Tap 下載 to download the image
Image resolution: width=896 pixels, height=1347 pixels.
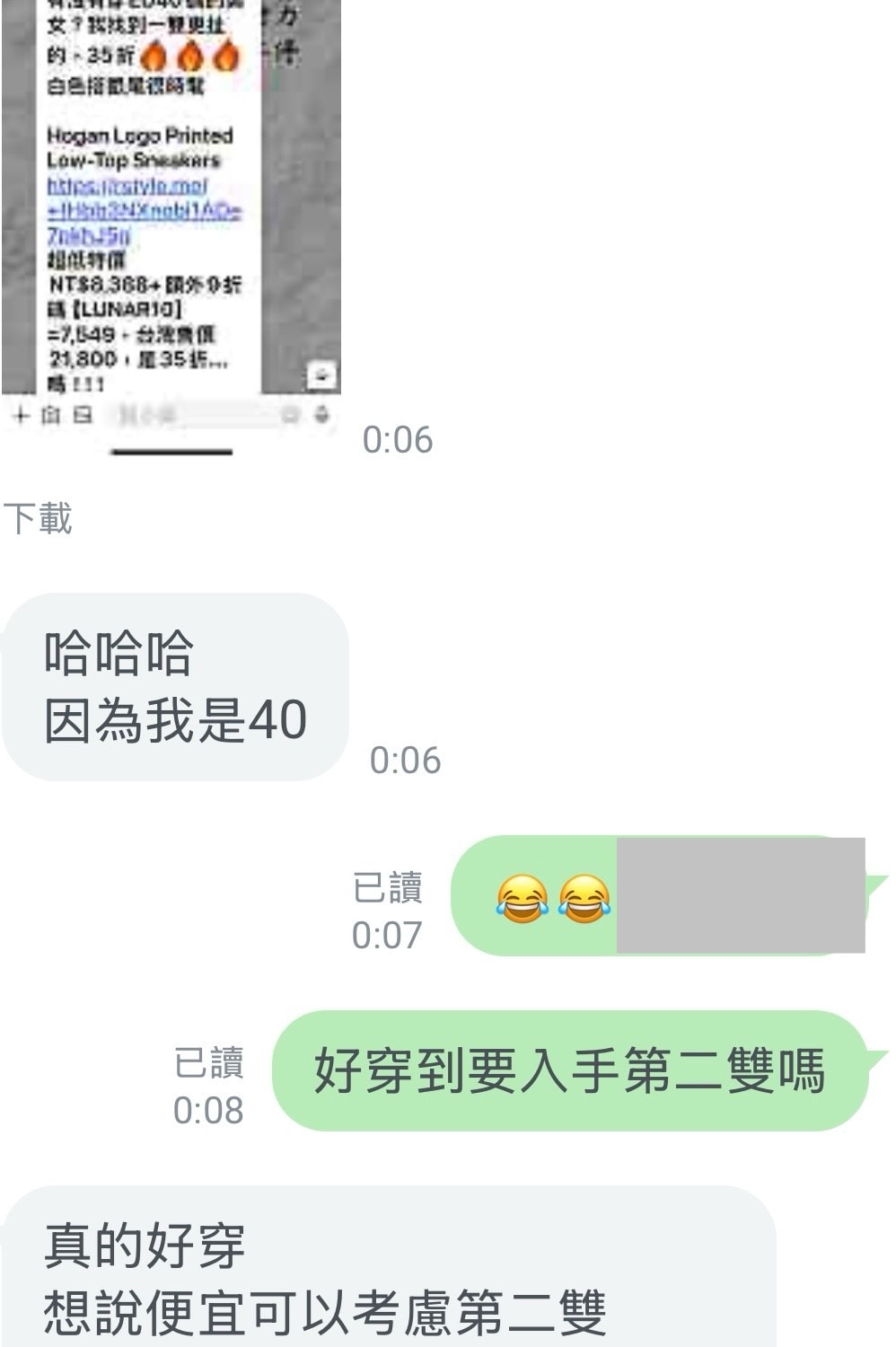click(38, 518)
